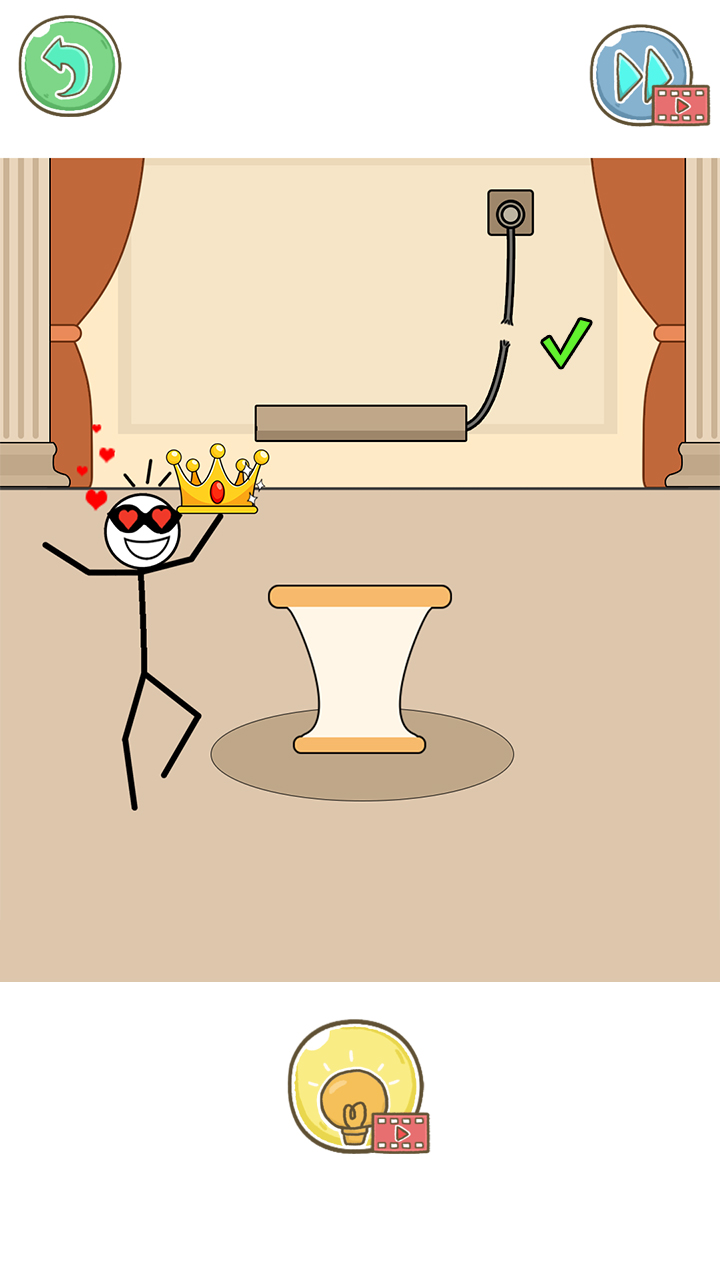
Task: Skip the level with the fast-forward video button
Action: point(643,74)
